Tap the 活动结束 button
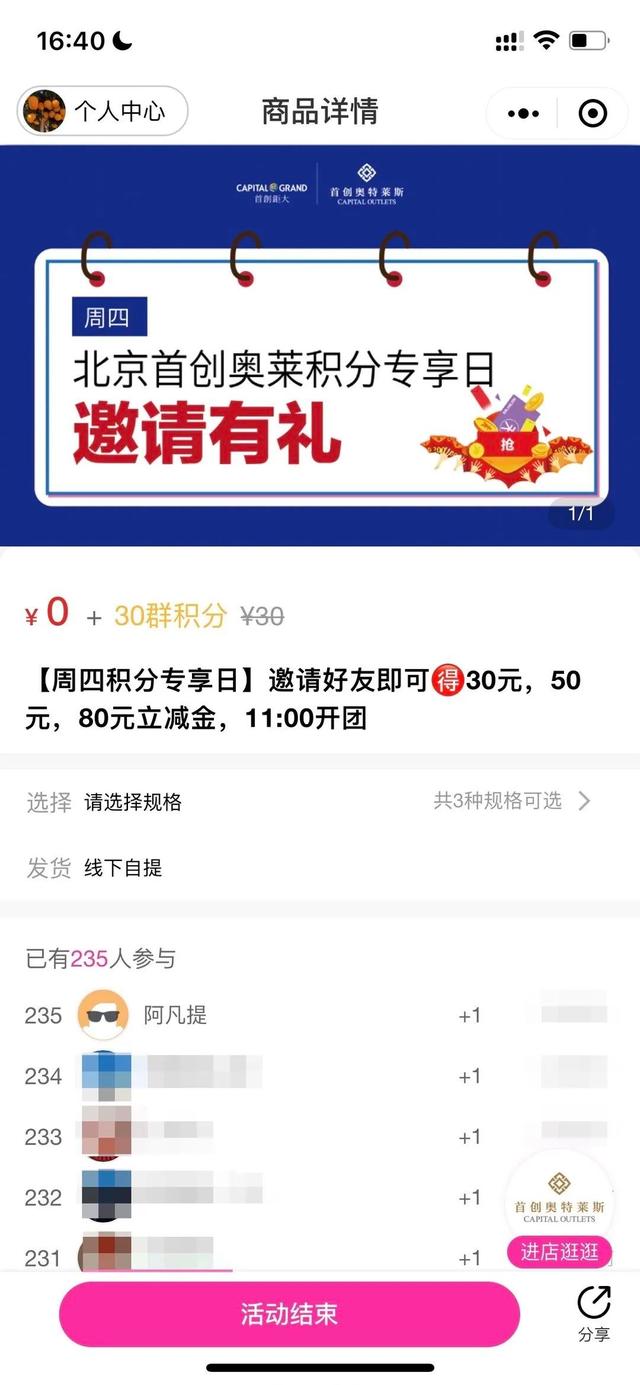Image resolution: width=640 pixels, height=1385 pixels. click(x=289, y=1314)
